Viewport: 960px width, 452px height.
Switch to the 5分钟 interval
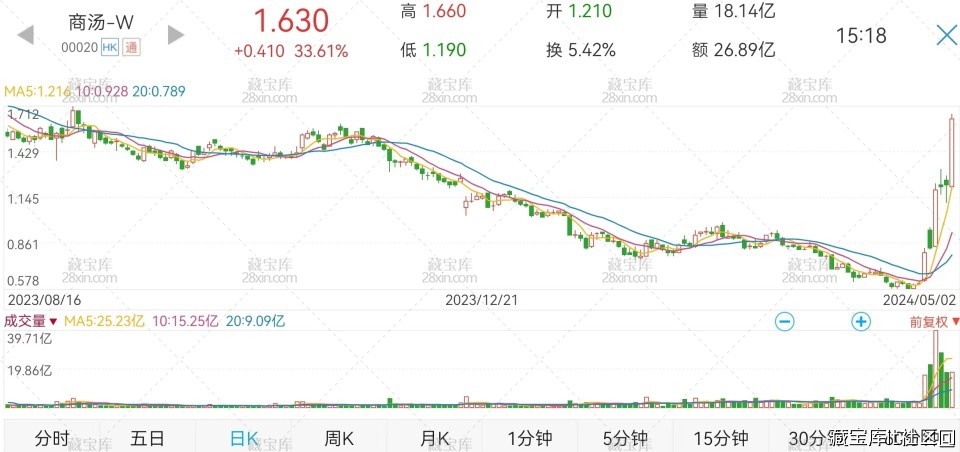[x=627, y=438]
